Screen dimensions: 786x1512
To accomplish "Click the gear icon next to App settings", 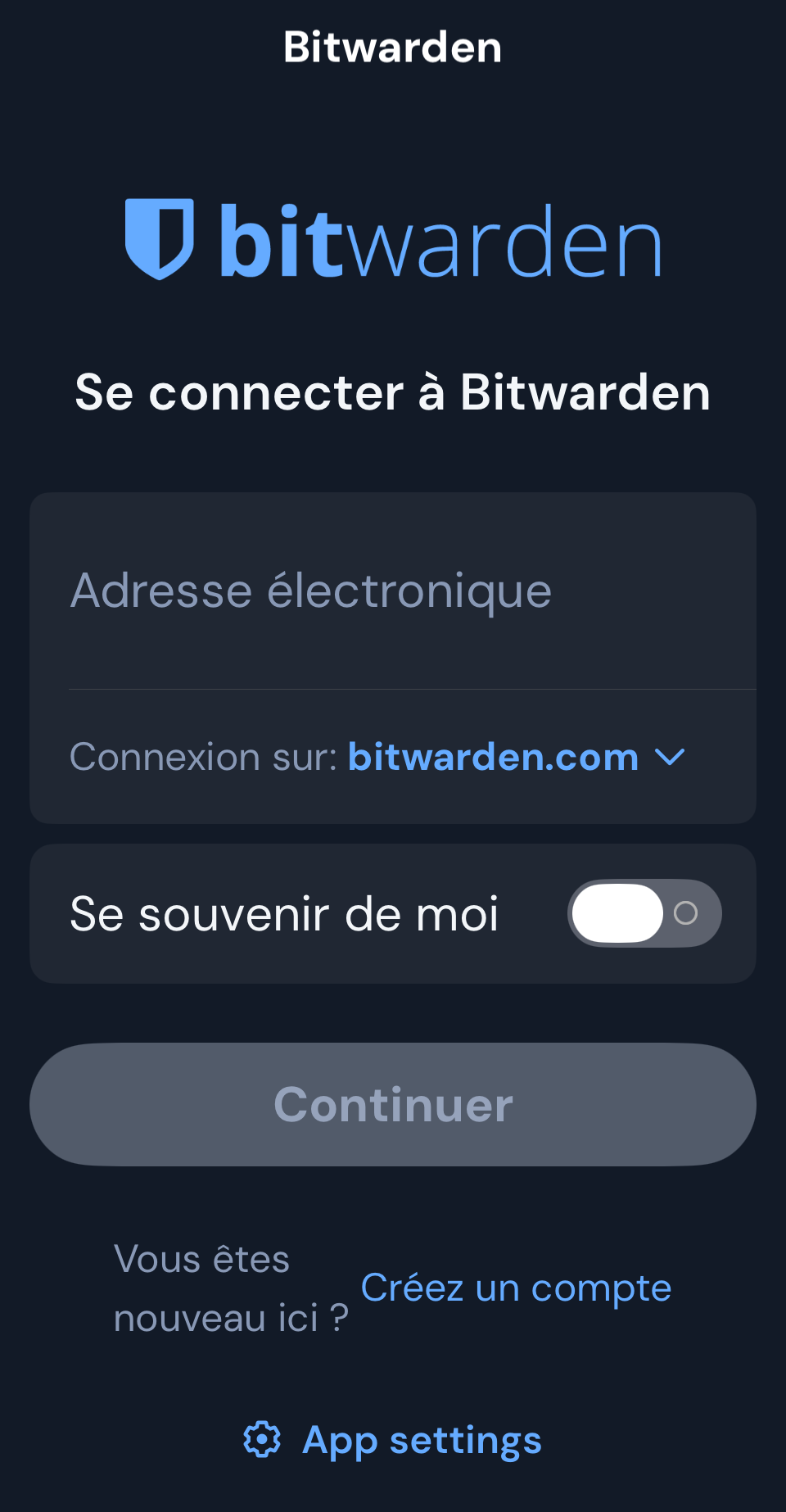I will 260,1440.
